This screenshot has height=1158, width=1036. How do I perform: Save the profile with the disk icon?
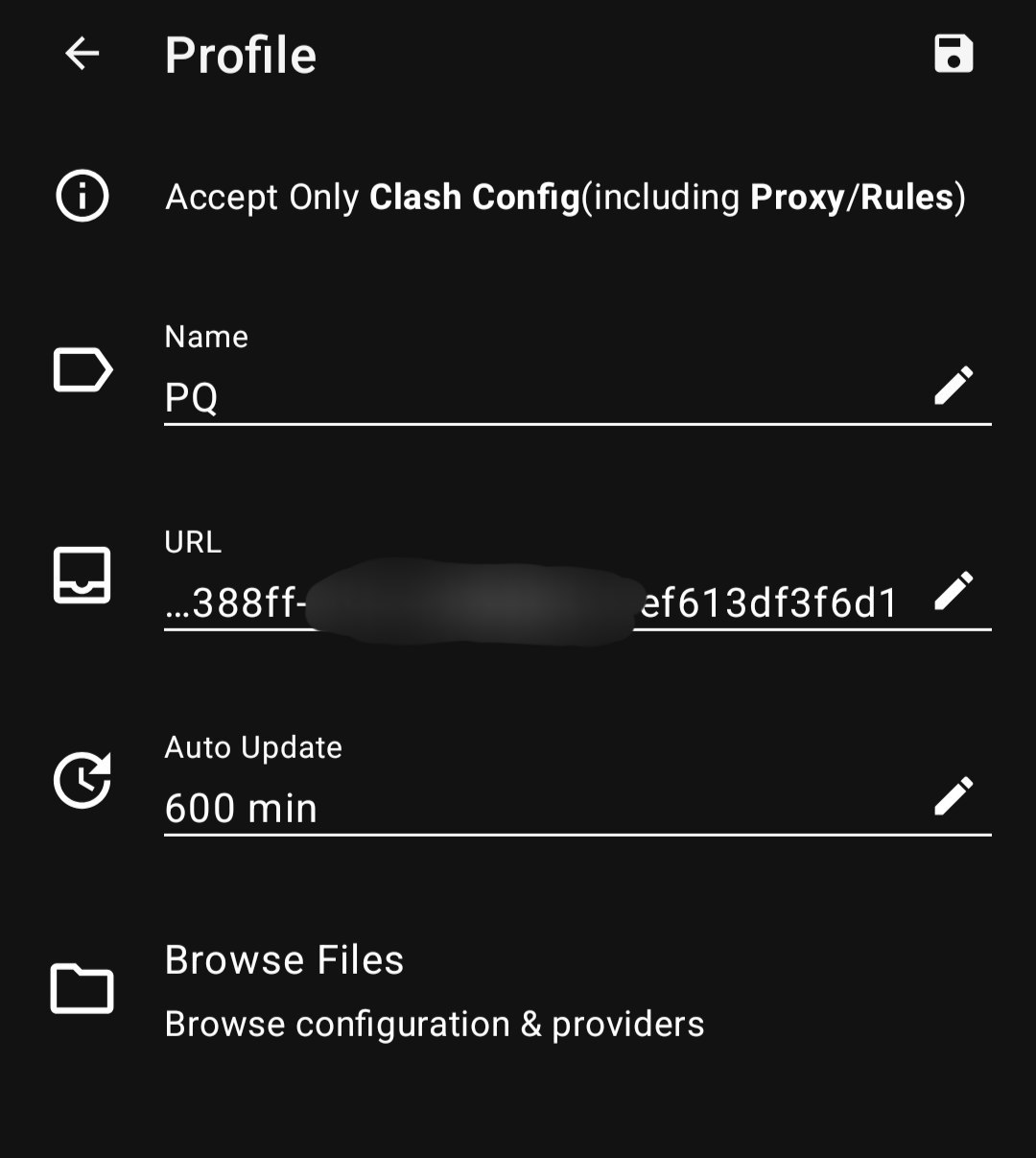pos(953,54)
